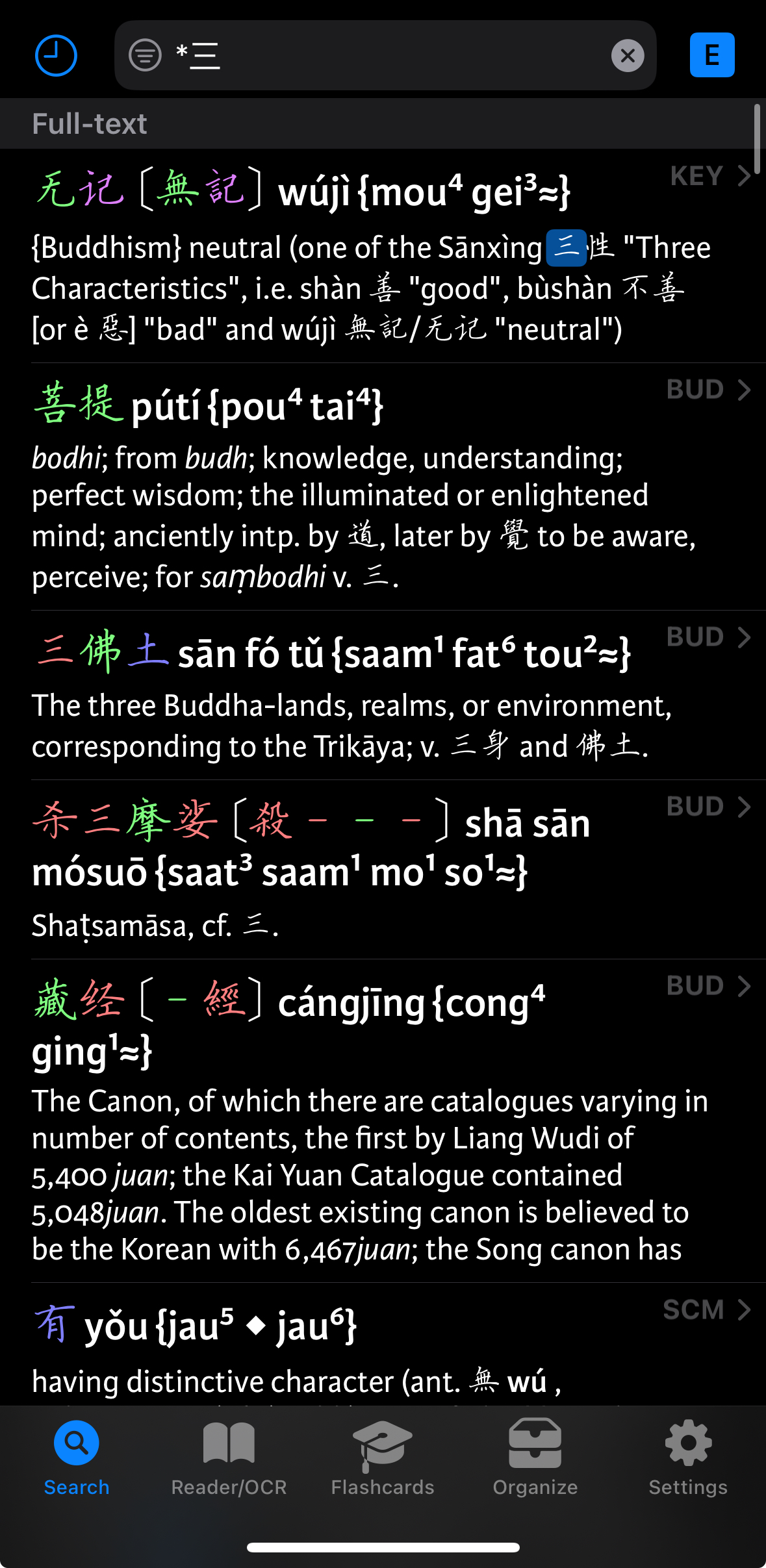Open the pútí dictionary entry
This screenshot has height=1568, width=766.
click(x=709, y=390)
